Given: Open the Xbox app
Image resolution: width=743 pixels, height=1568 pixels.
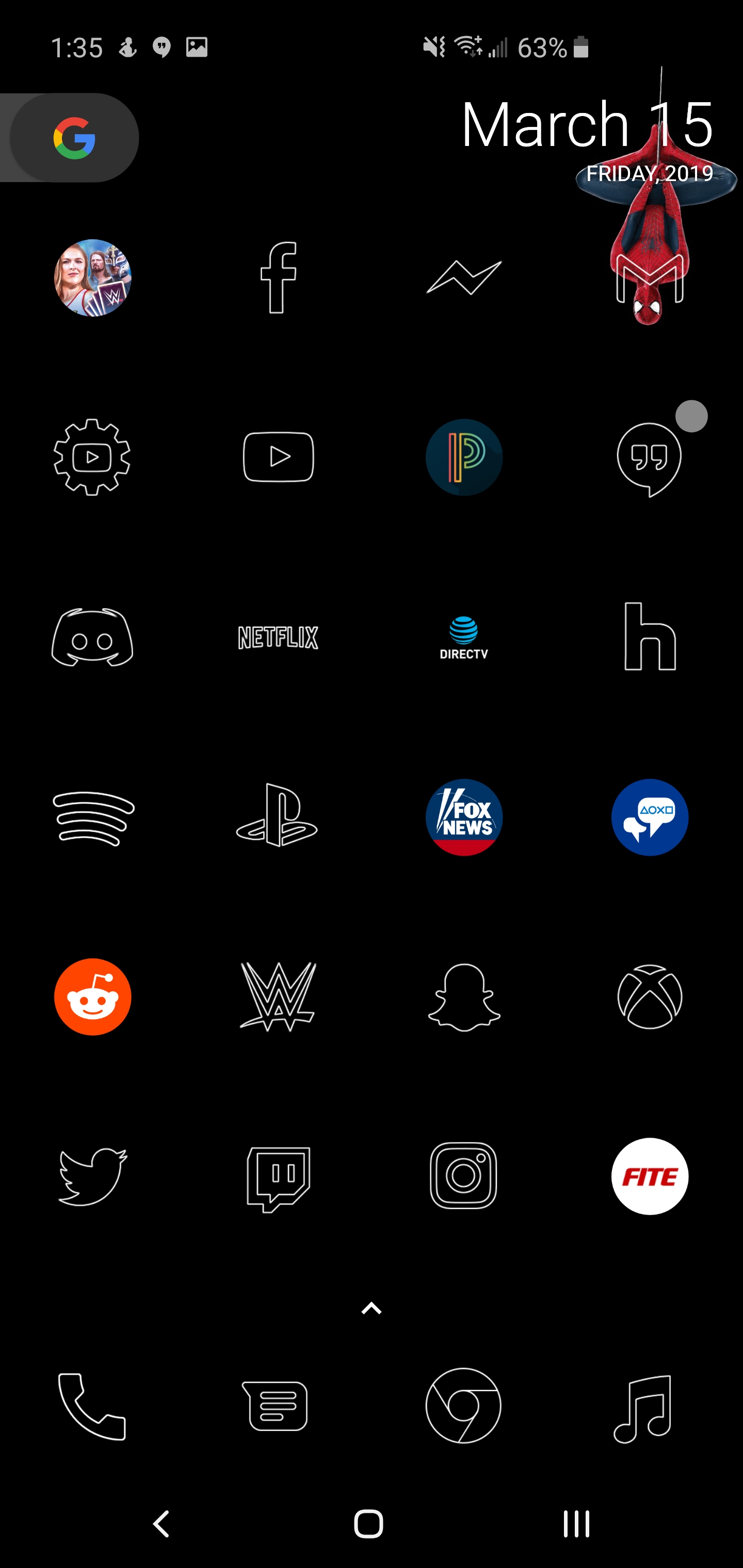Looking at the screenshot, I should pos(650,996).
